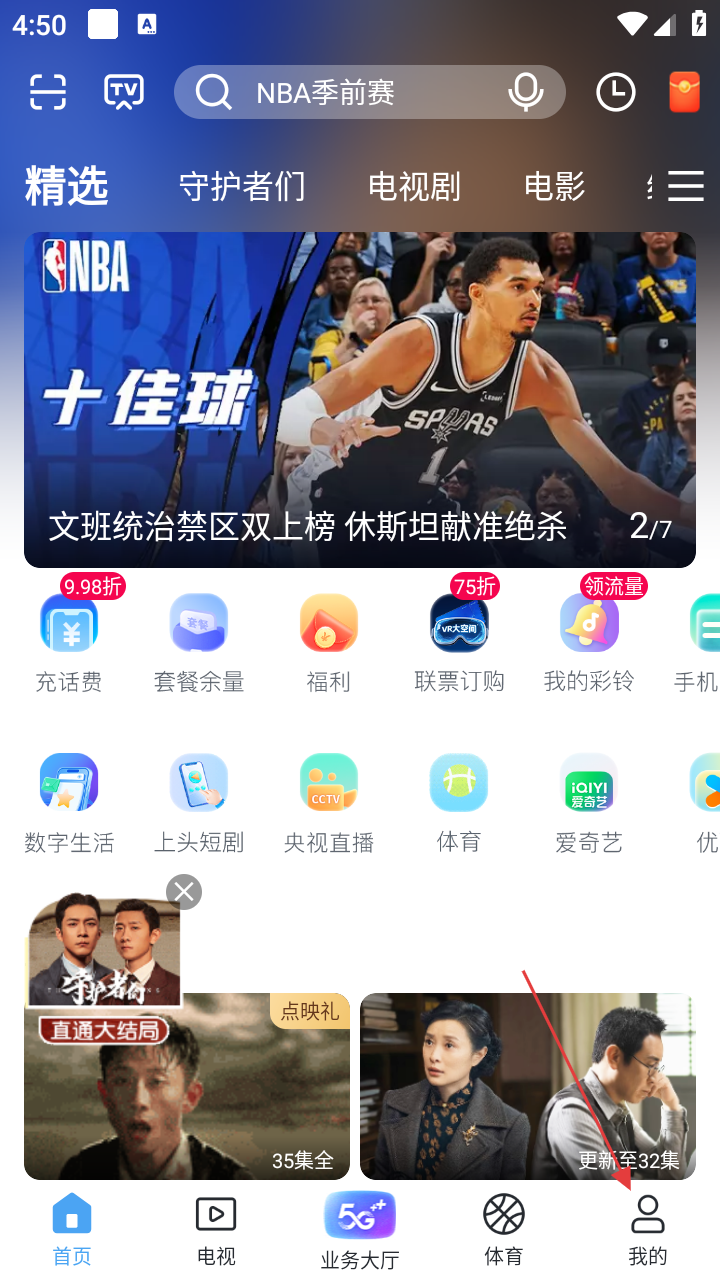Switch to the 我的 tab
Viewport: 720px width, 1280px height.
pyautogui.click(x=648, y=1230)
